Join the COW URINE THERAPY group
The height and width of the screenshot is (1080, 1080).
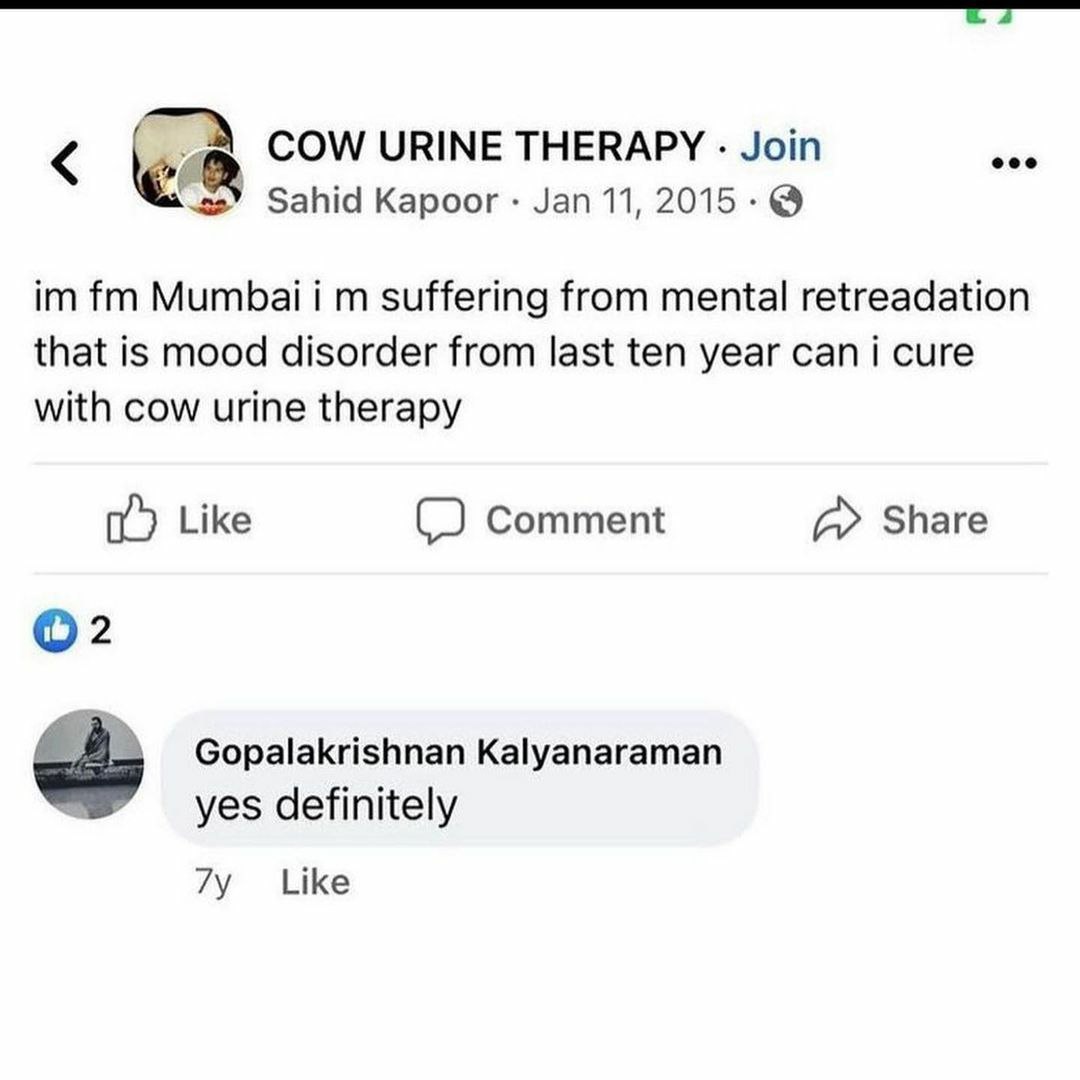click(780, 146)
